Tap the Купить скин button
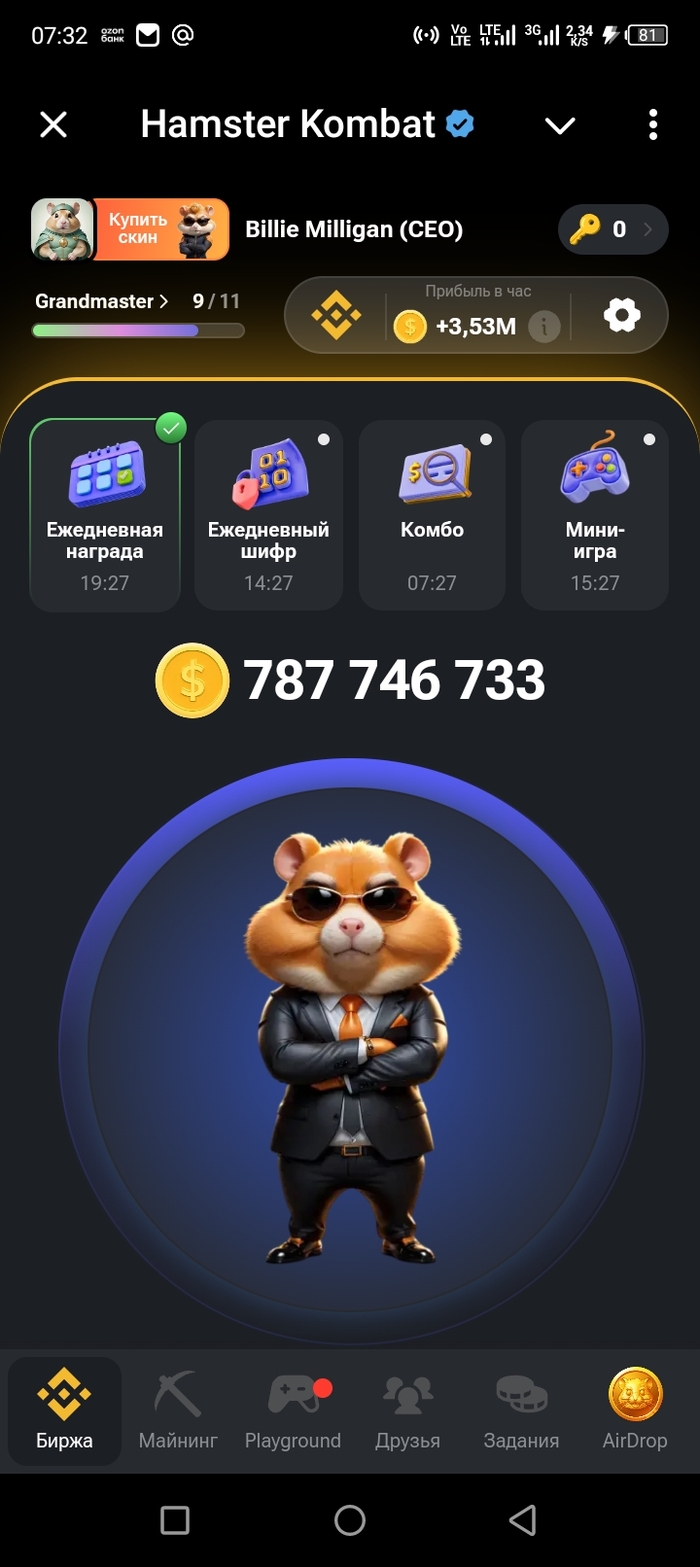 point(140,229)
